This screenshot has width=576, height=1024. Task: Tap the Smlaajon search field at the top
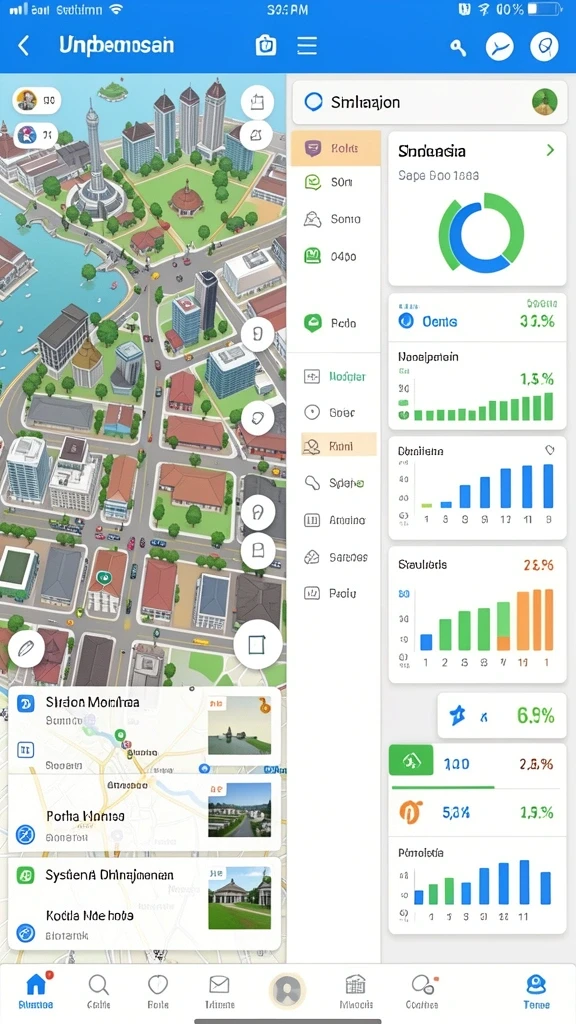[430, 102]
